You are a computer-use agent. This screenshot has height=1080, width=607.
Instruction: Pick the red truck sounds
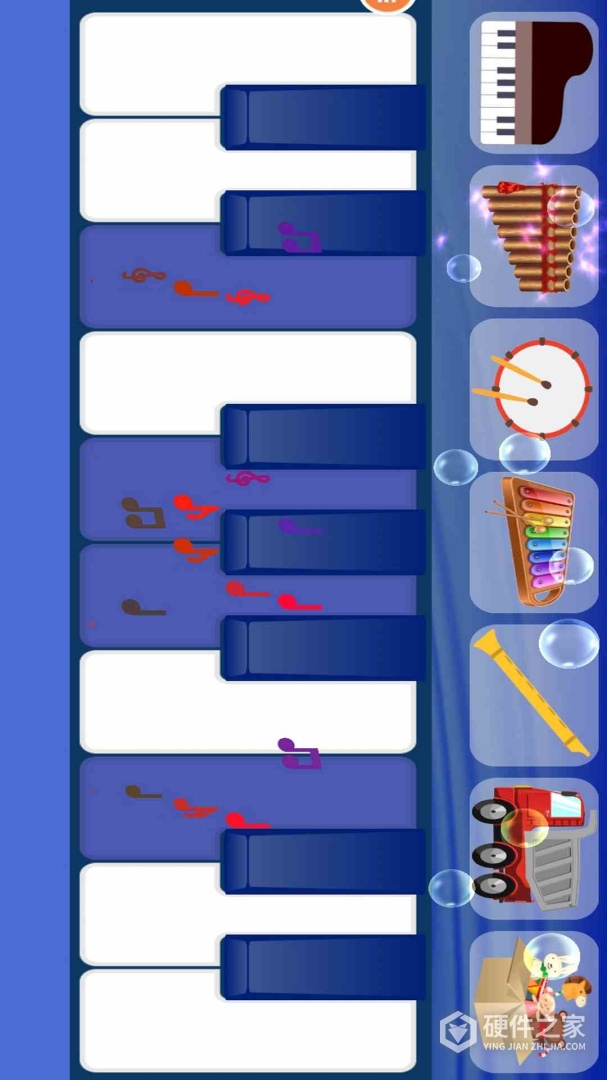coord(533,848)
